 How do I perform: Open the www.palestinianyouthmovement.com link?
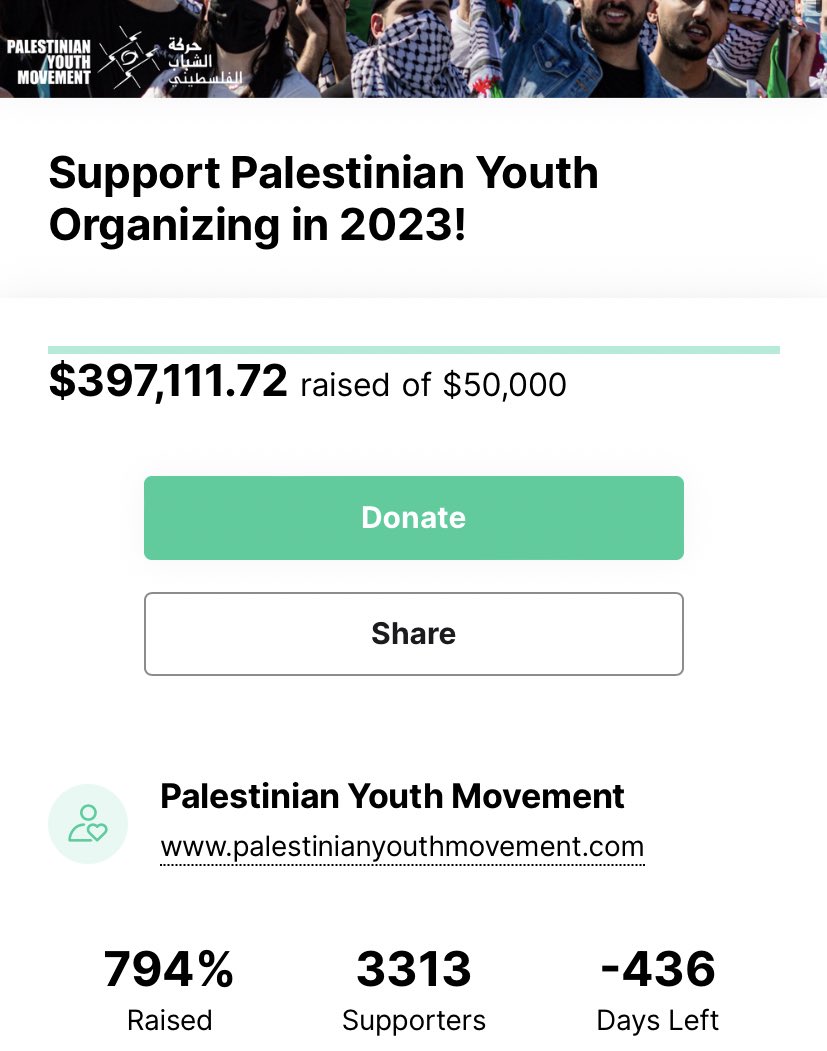[402, 847]
